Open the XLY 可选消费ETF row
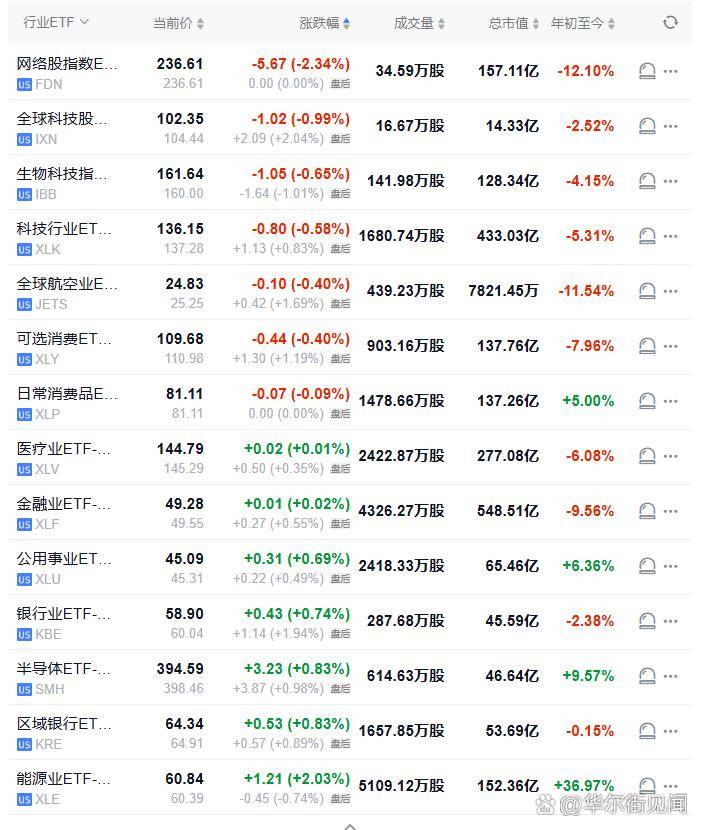The height and width of the screenshot is (830, 701). click(67, 347)
